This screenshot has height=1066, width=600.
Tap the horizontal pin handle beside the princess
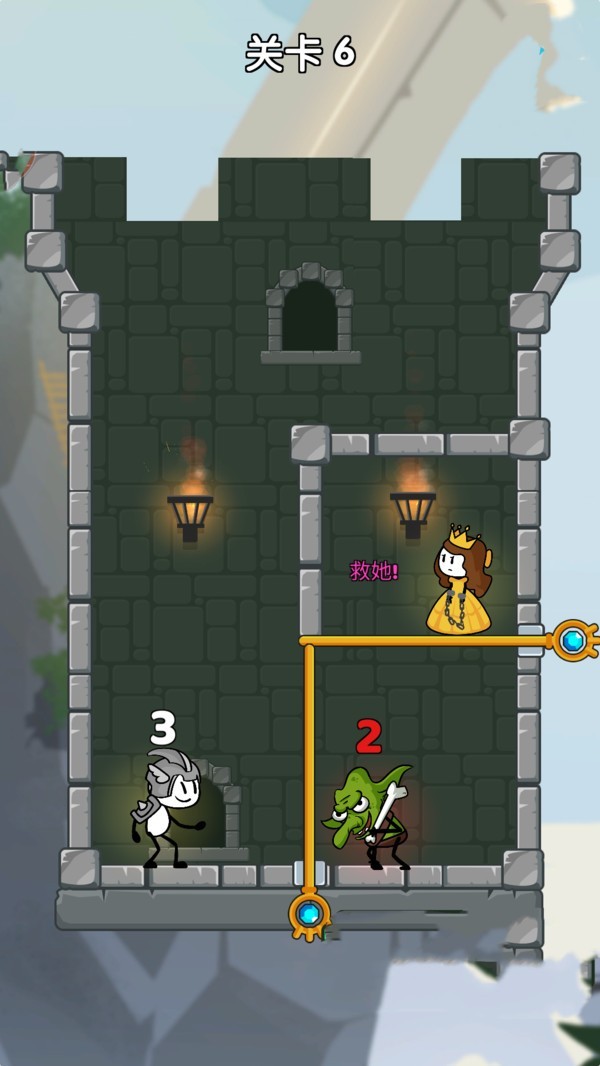pos(574,640)
